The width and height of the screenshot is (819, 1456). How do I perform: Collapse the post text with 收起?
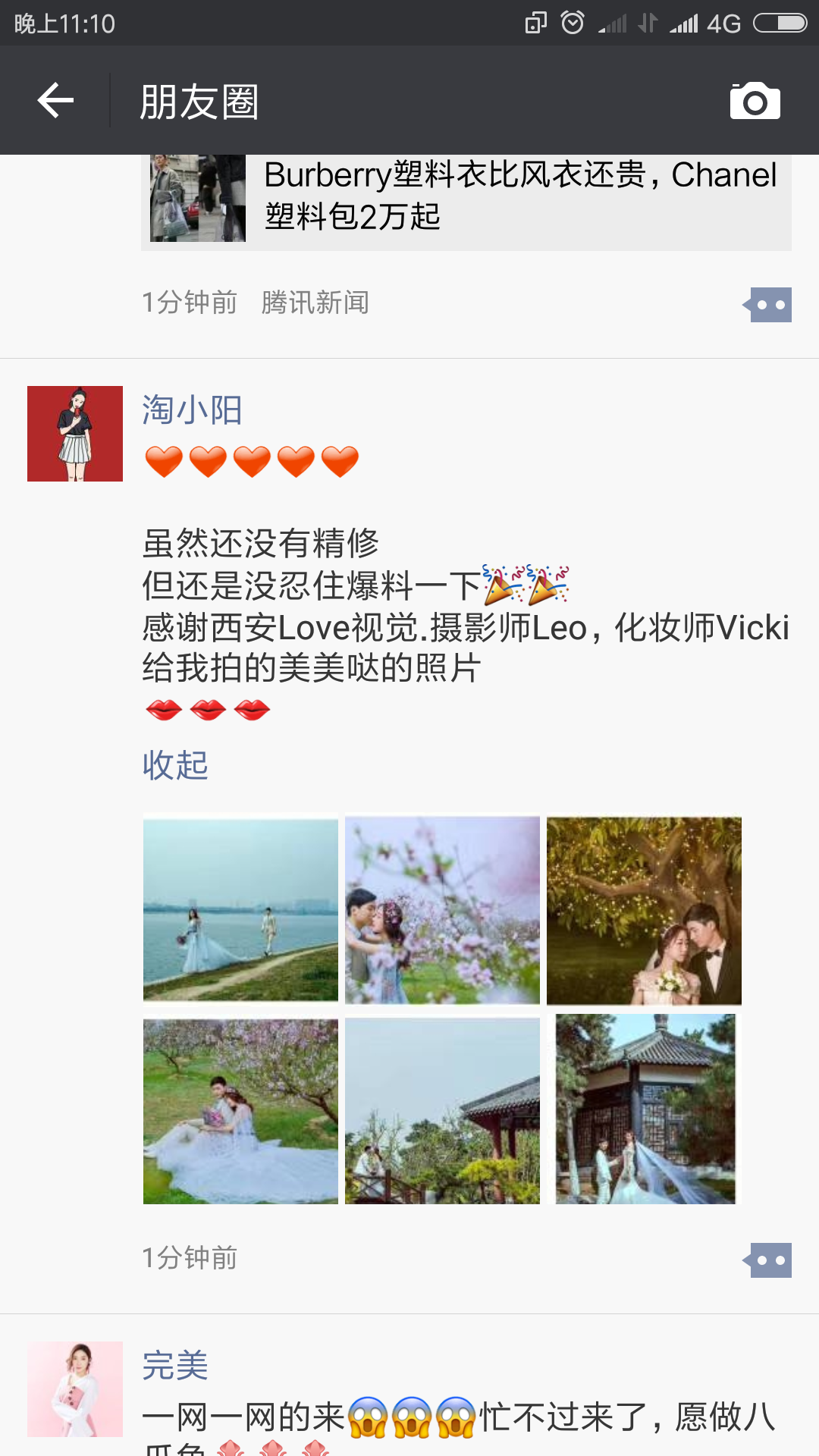(x=175, y=765)
